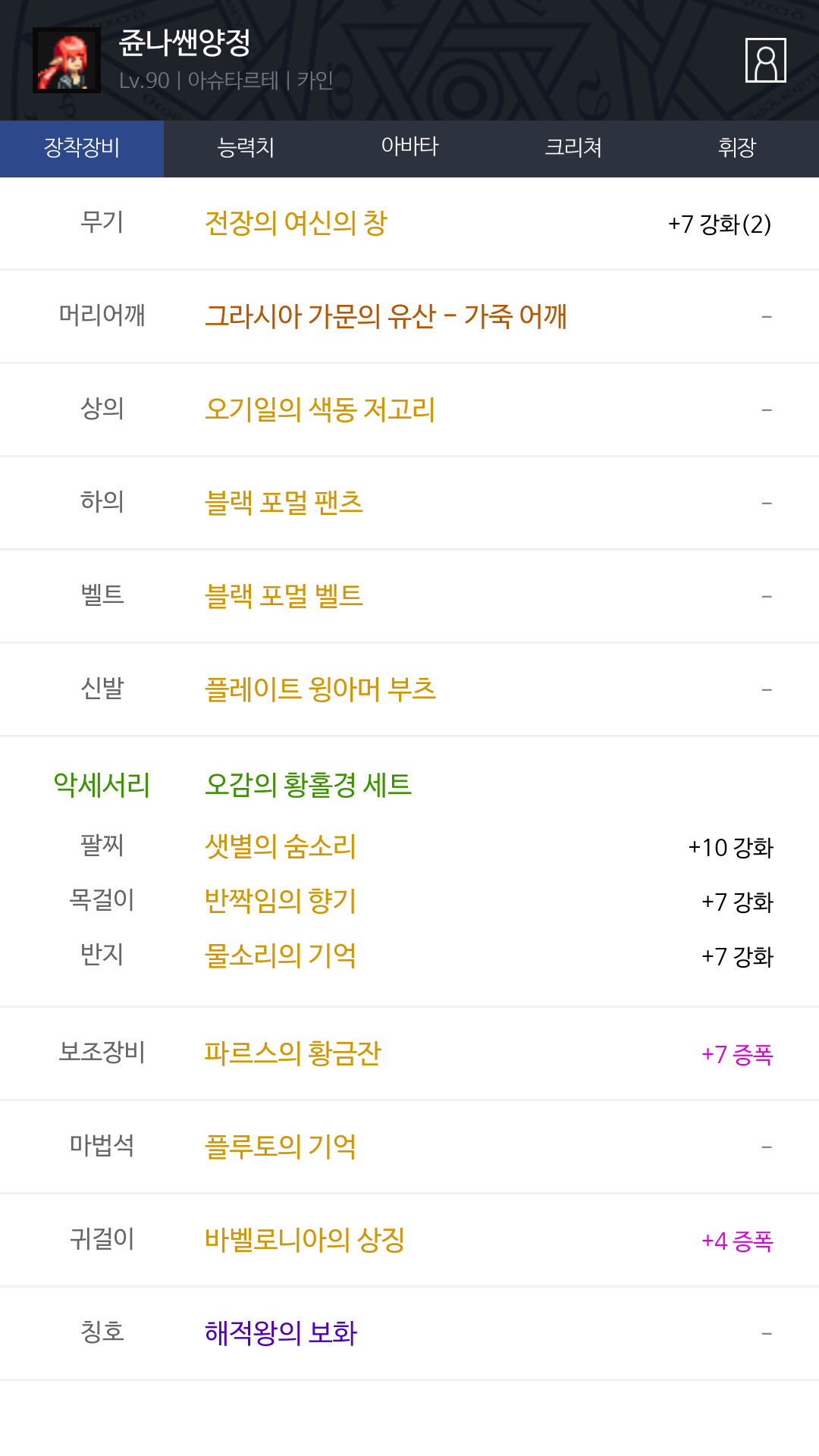Switch to the 아바타 tab
This screenshot has width=819, height=1456.
409,148
